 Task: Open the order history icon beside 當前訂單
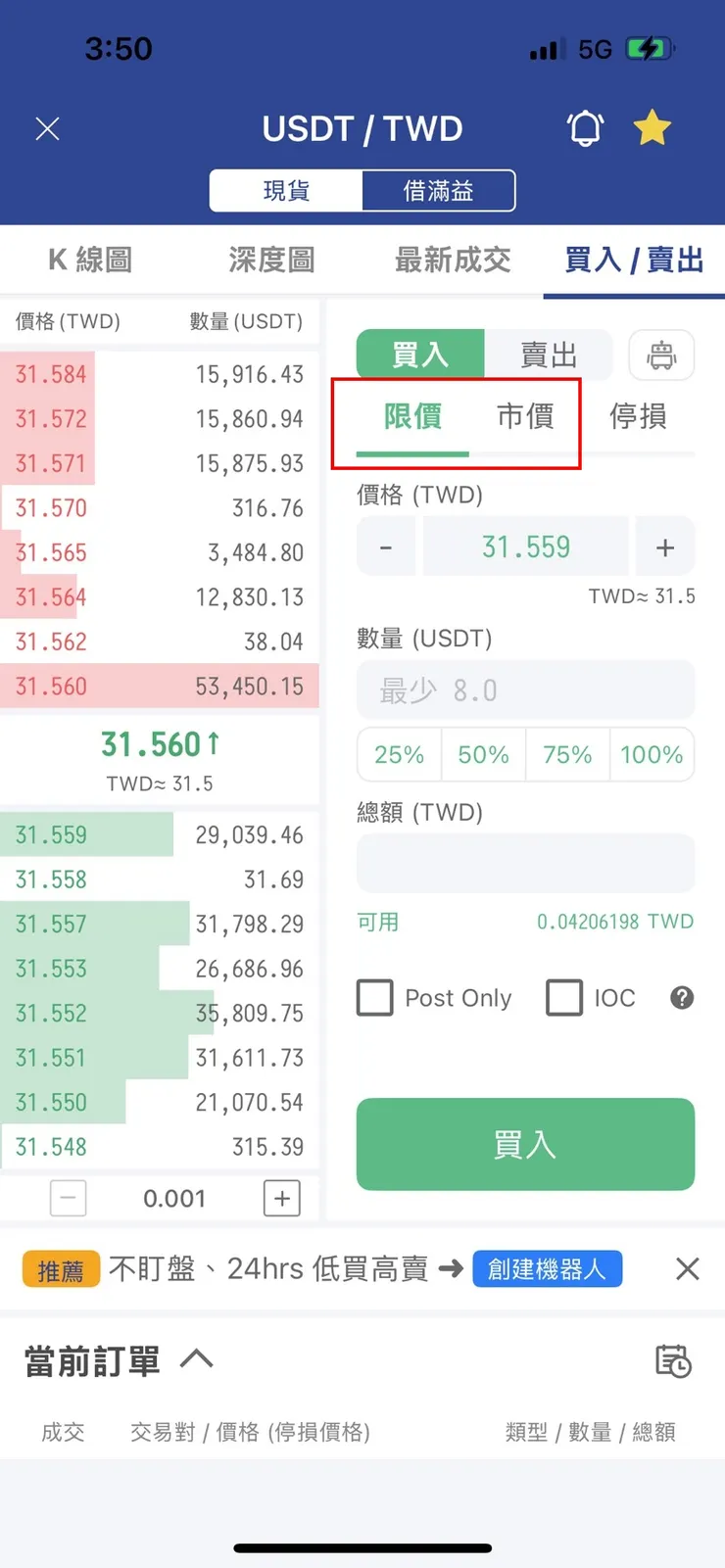click(x=672, y=1361)
